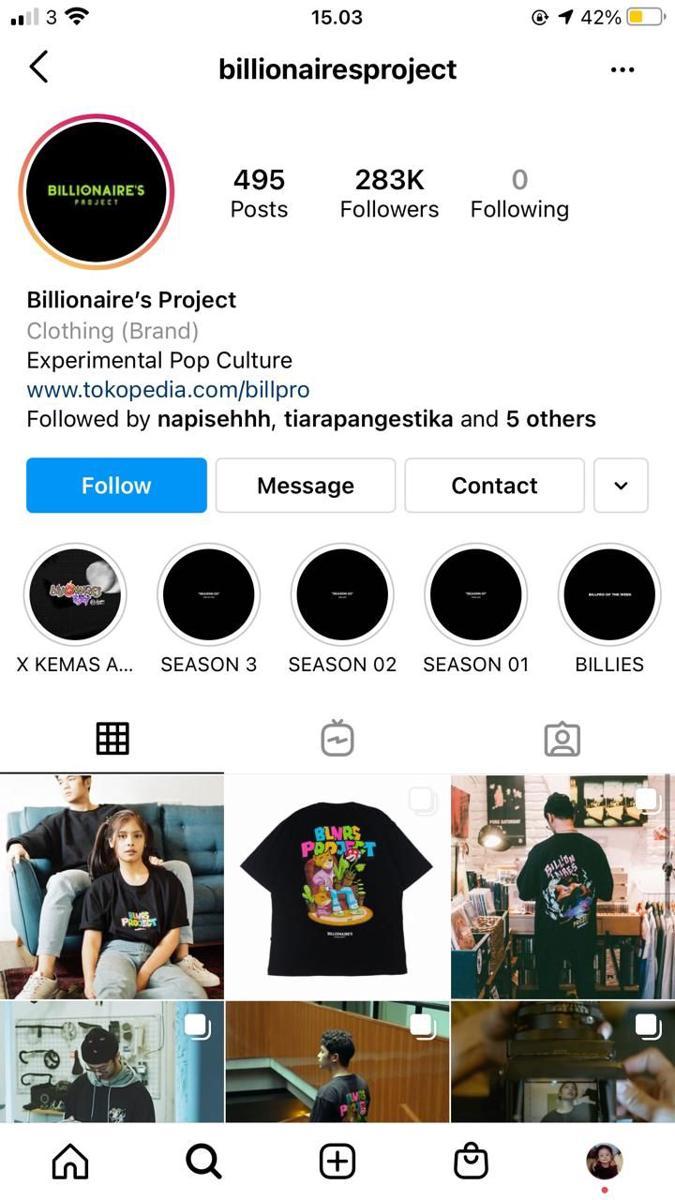Open the Shop bag tab
Viewport: 675px width, 1200px height.
point(470,1161)
